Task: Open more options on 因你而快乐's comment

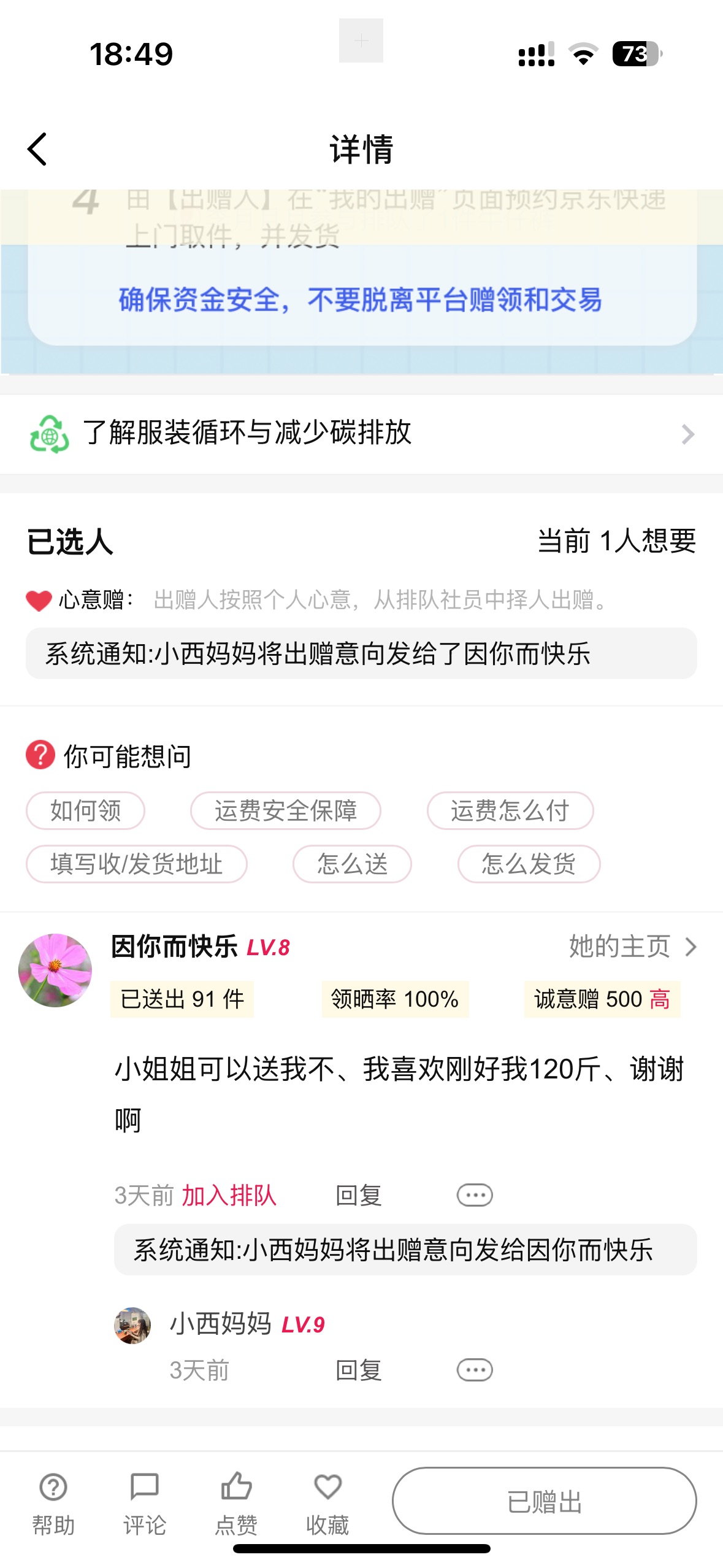Action: tap(475, 1195)
